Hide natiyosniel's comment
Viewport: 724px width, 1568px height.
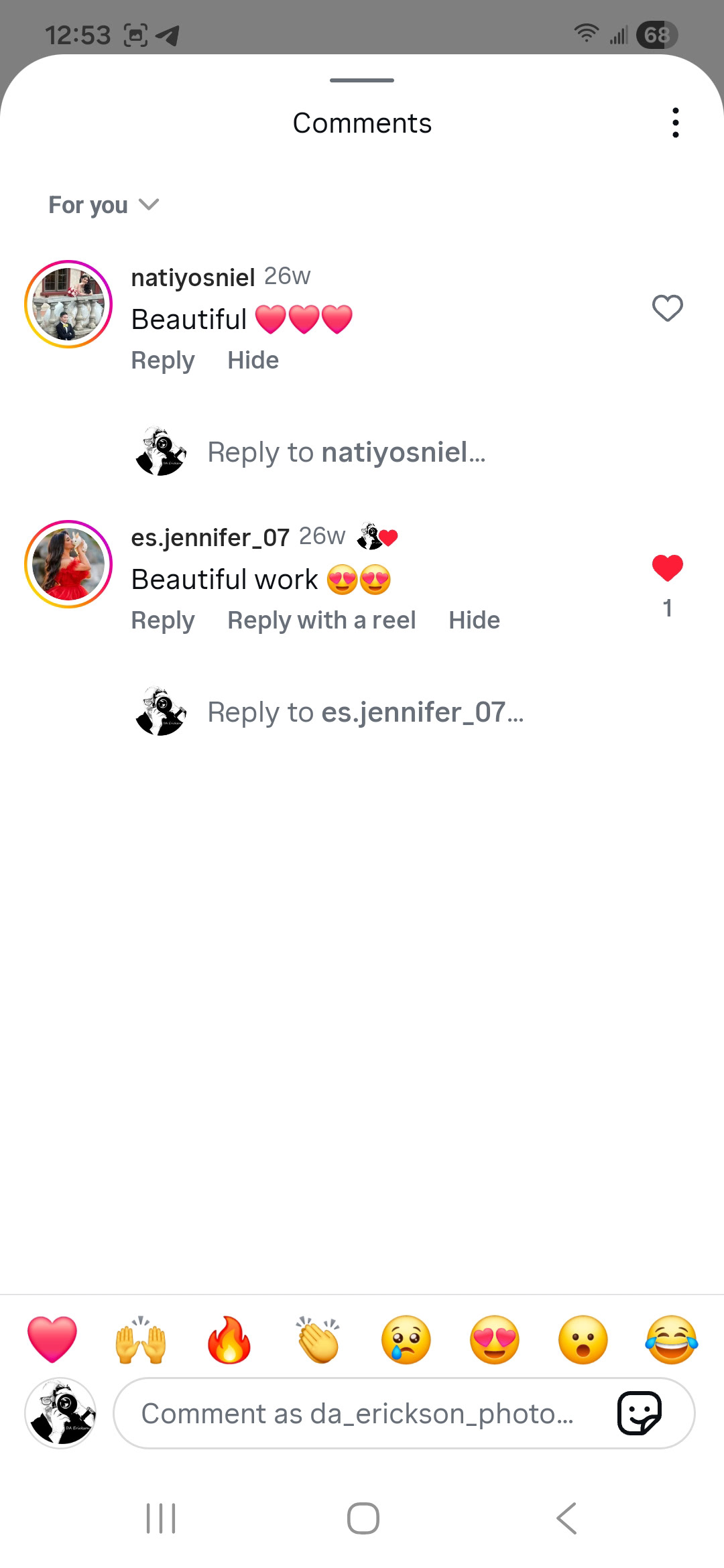[x=253, y=361]
